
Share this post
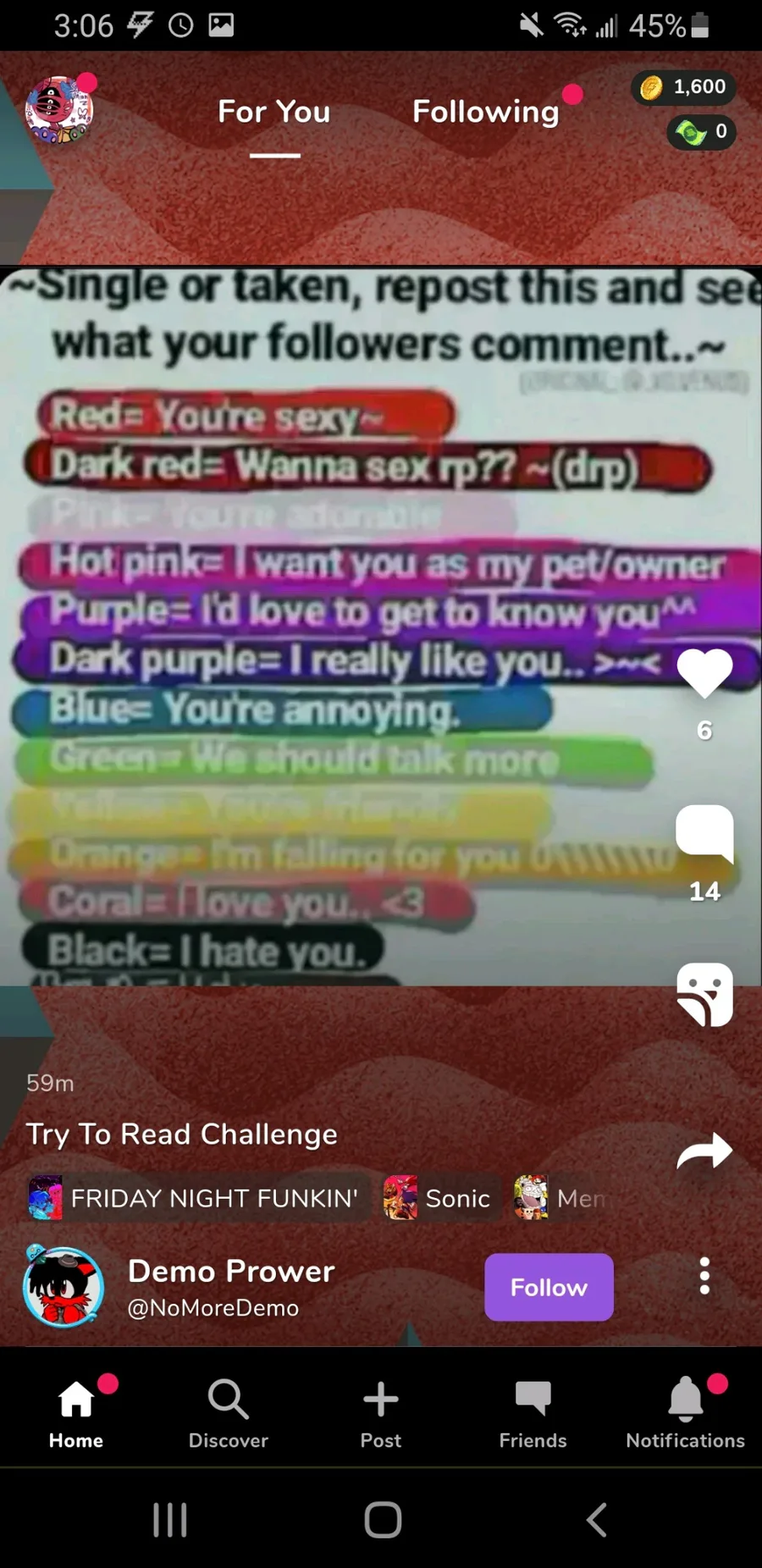(x=704, y=1151)
